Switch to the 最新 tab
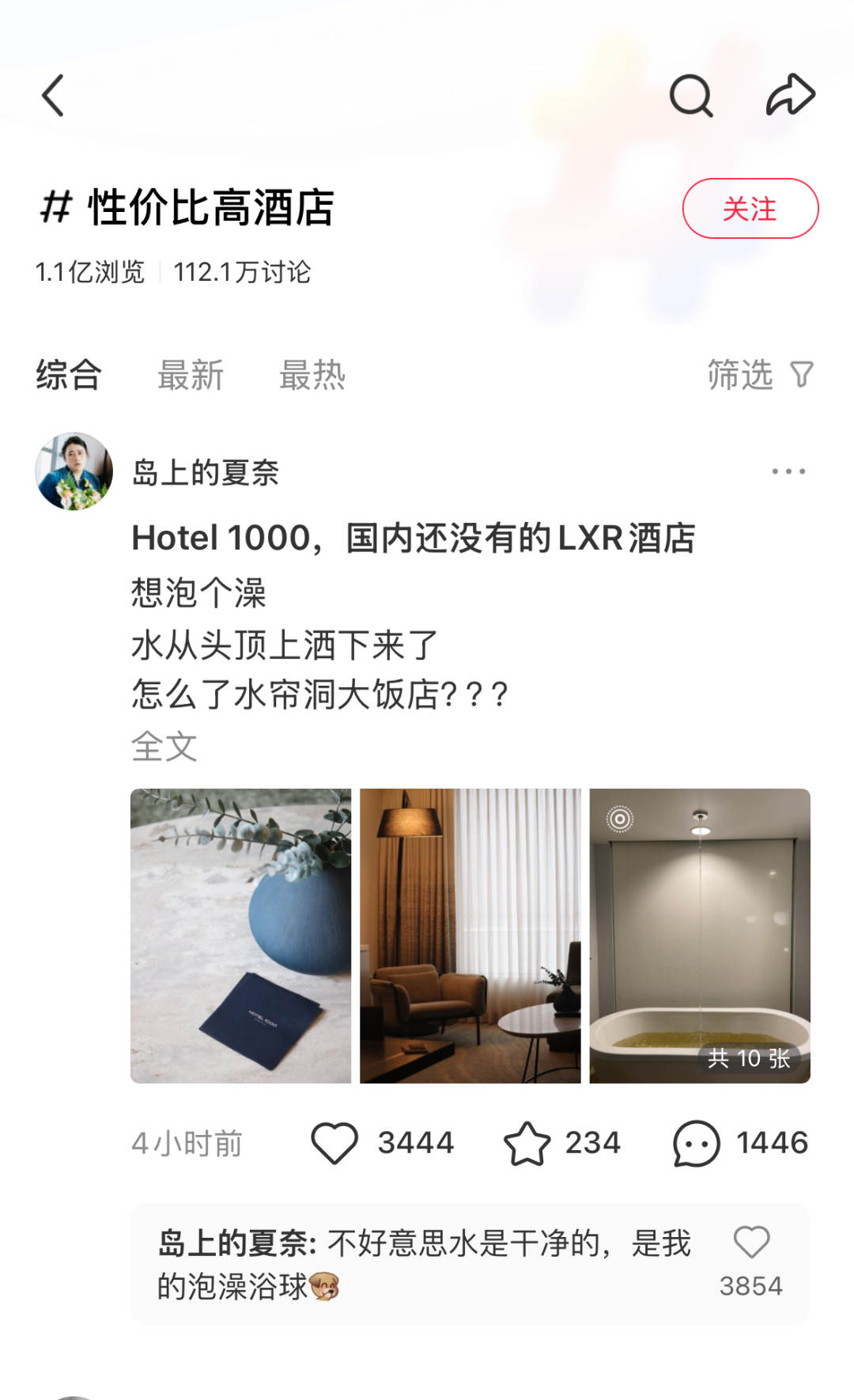This screenshot has height=1400, width=854. [191, 375]
